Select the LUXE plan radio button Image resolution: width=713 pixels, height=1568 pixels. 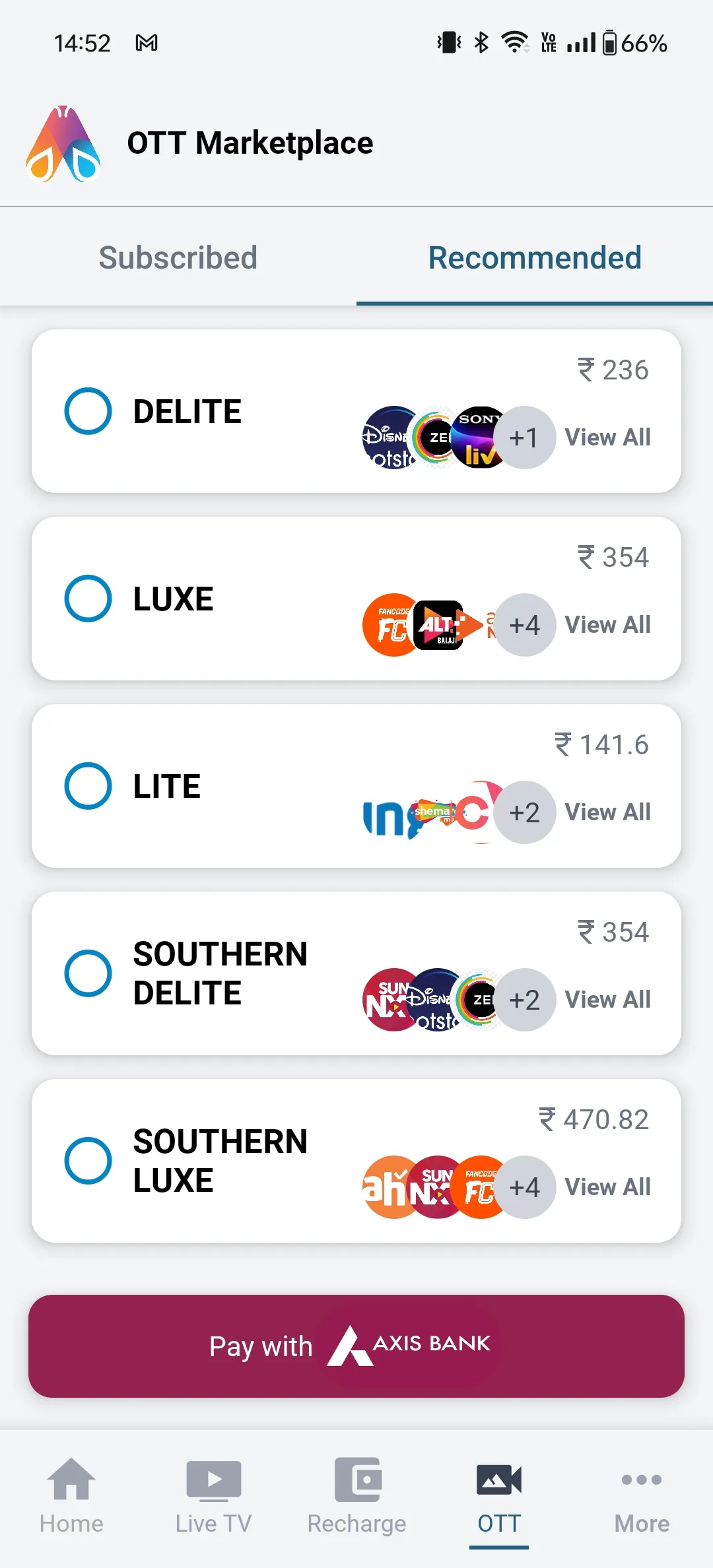(88, 599)
